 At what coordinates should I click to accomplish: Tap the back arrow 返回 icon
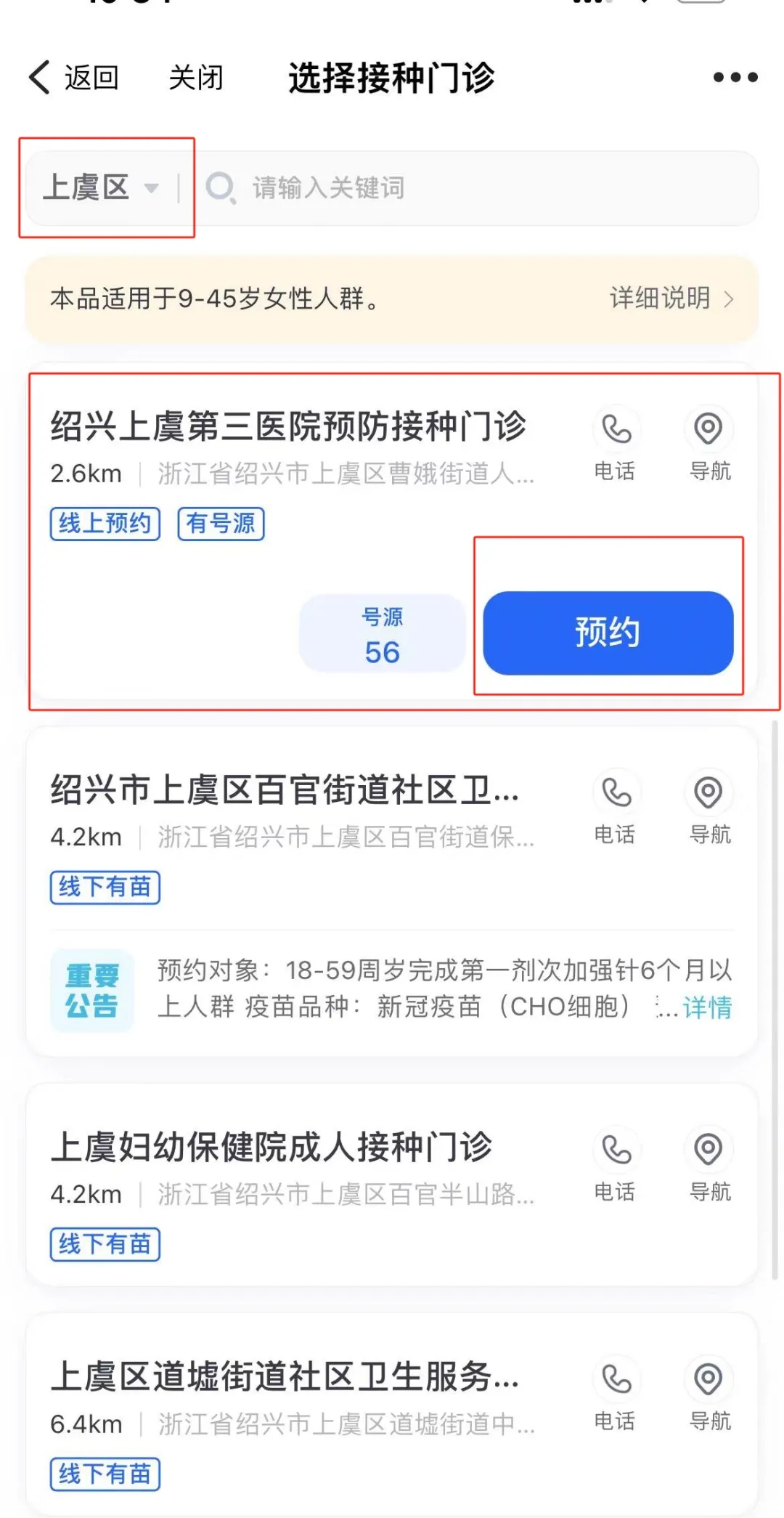coord(39,76)
